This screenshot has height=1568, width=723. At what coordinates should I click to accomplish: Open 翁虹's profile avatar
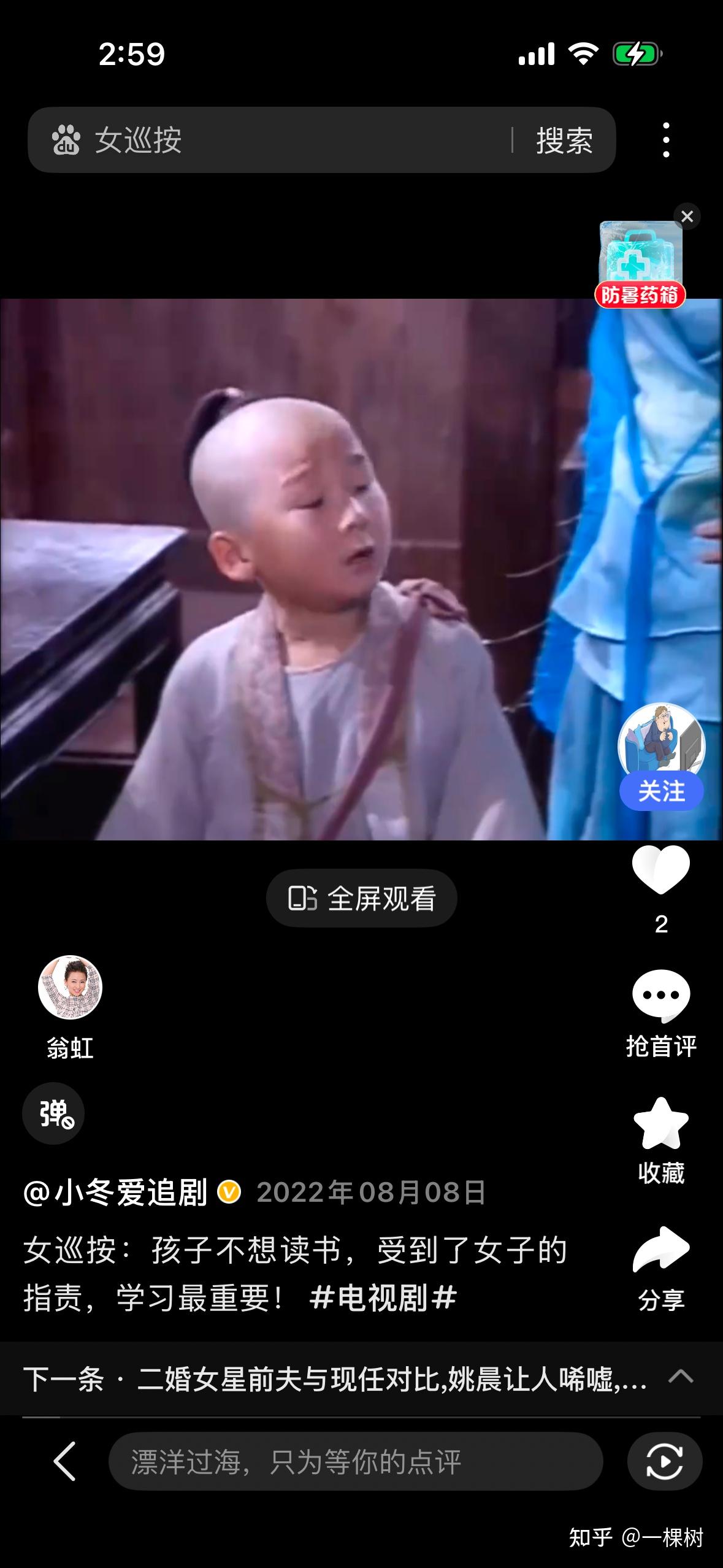tap(70, 988)
